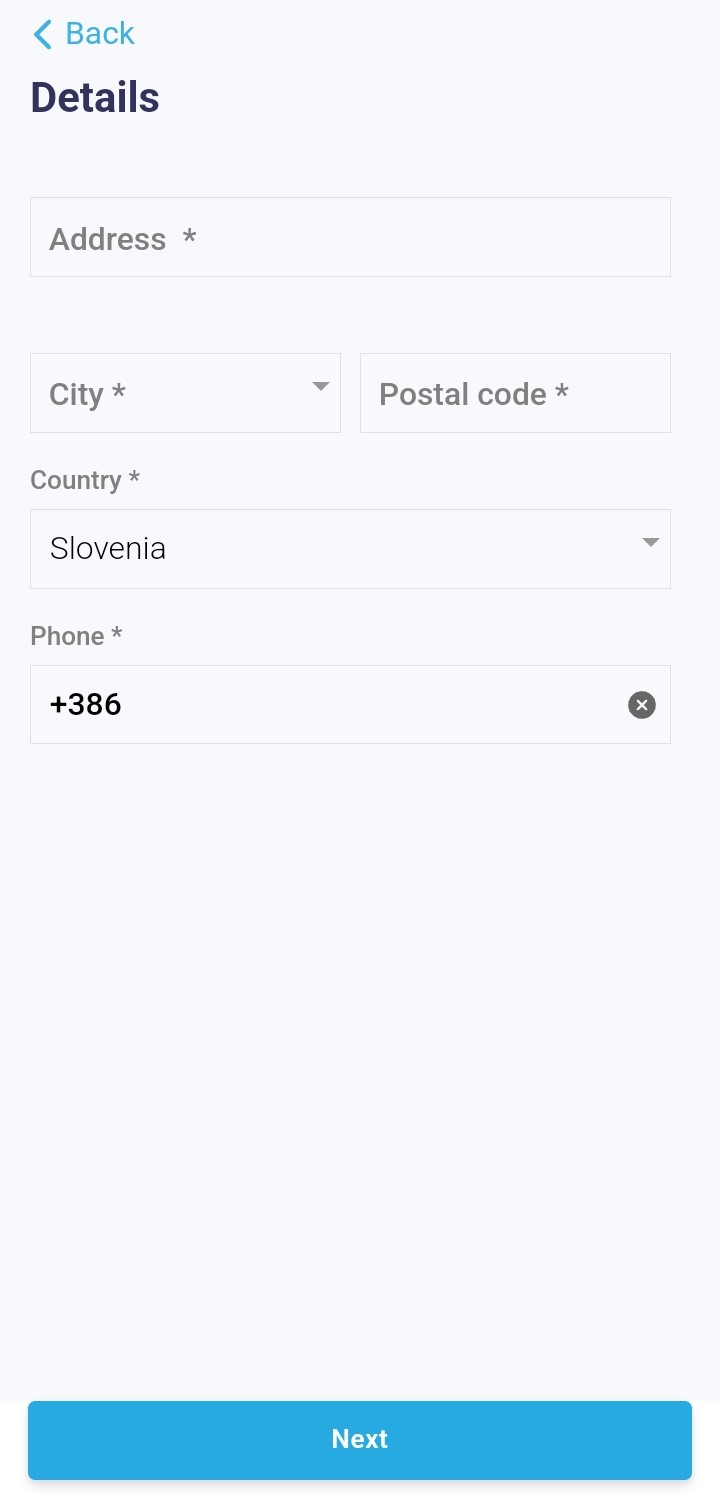This screenshot has width=720, height=1501.
Task: Click the City field placeholder text
Action: [x=87, y=394]
